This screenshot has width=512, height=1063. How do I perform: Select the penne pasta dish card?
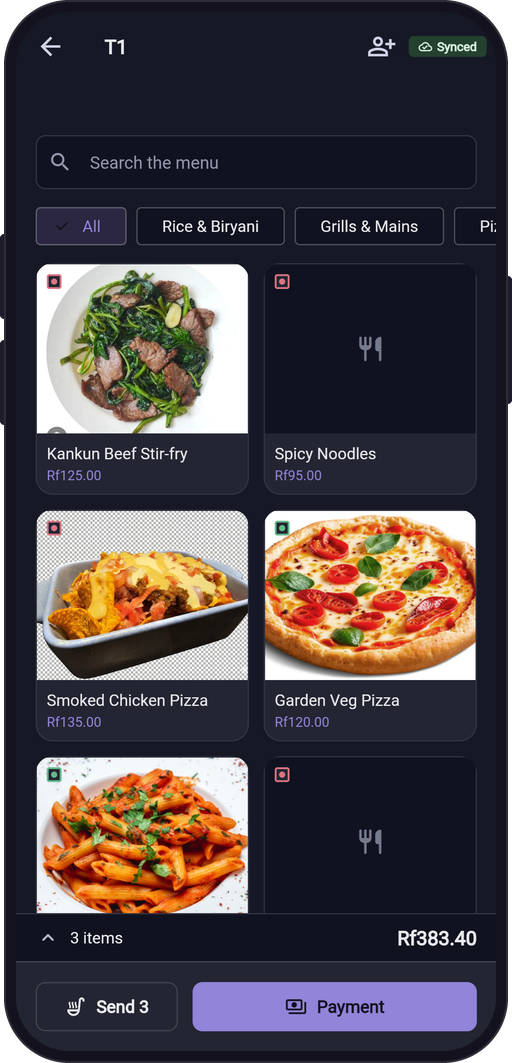142,835
